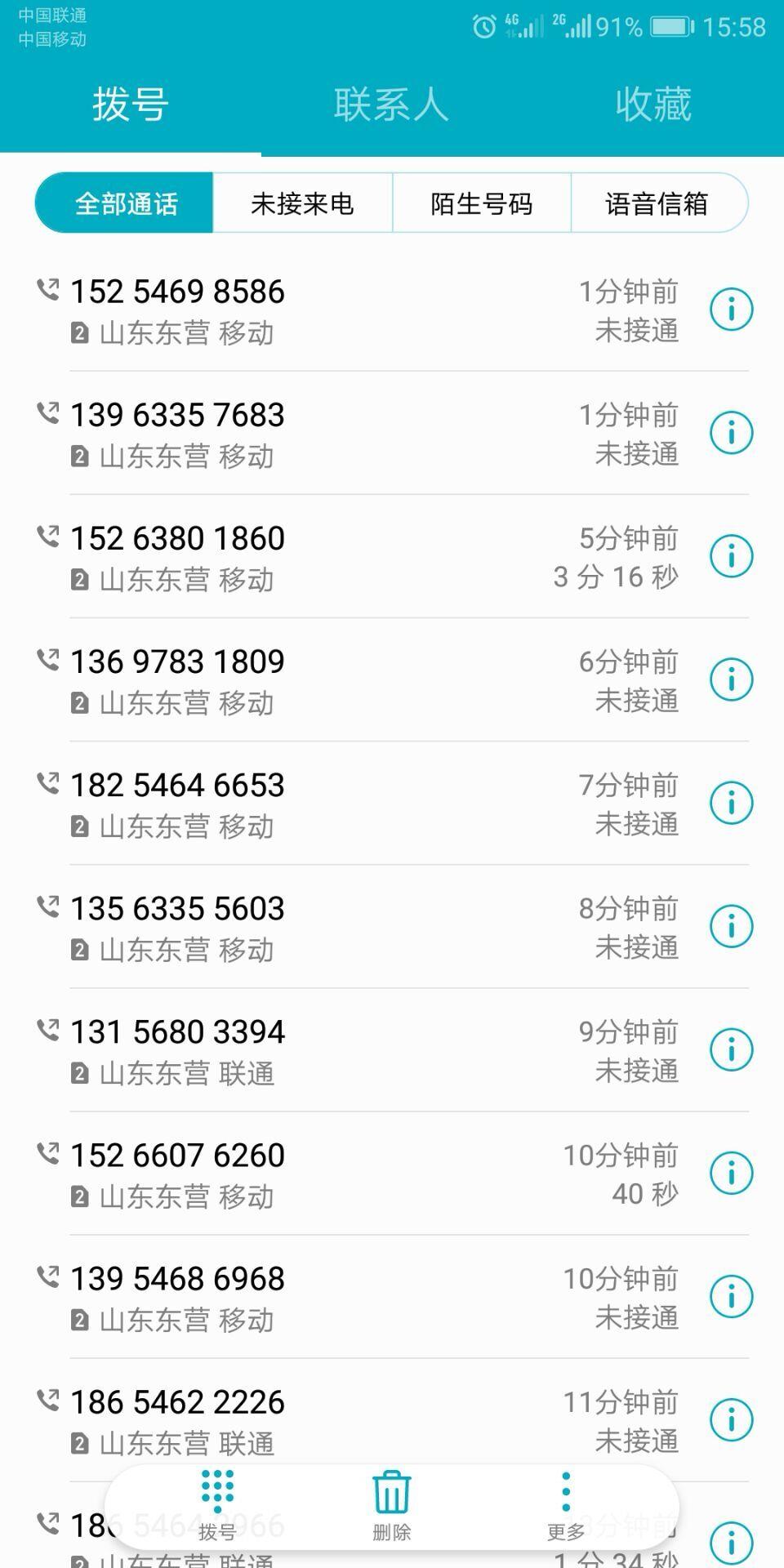Switch to the 收藏 tab
This screenshot has width=784, height=1568.
pyautogui.click(x=653, y=105)
